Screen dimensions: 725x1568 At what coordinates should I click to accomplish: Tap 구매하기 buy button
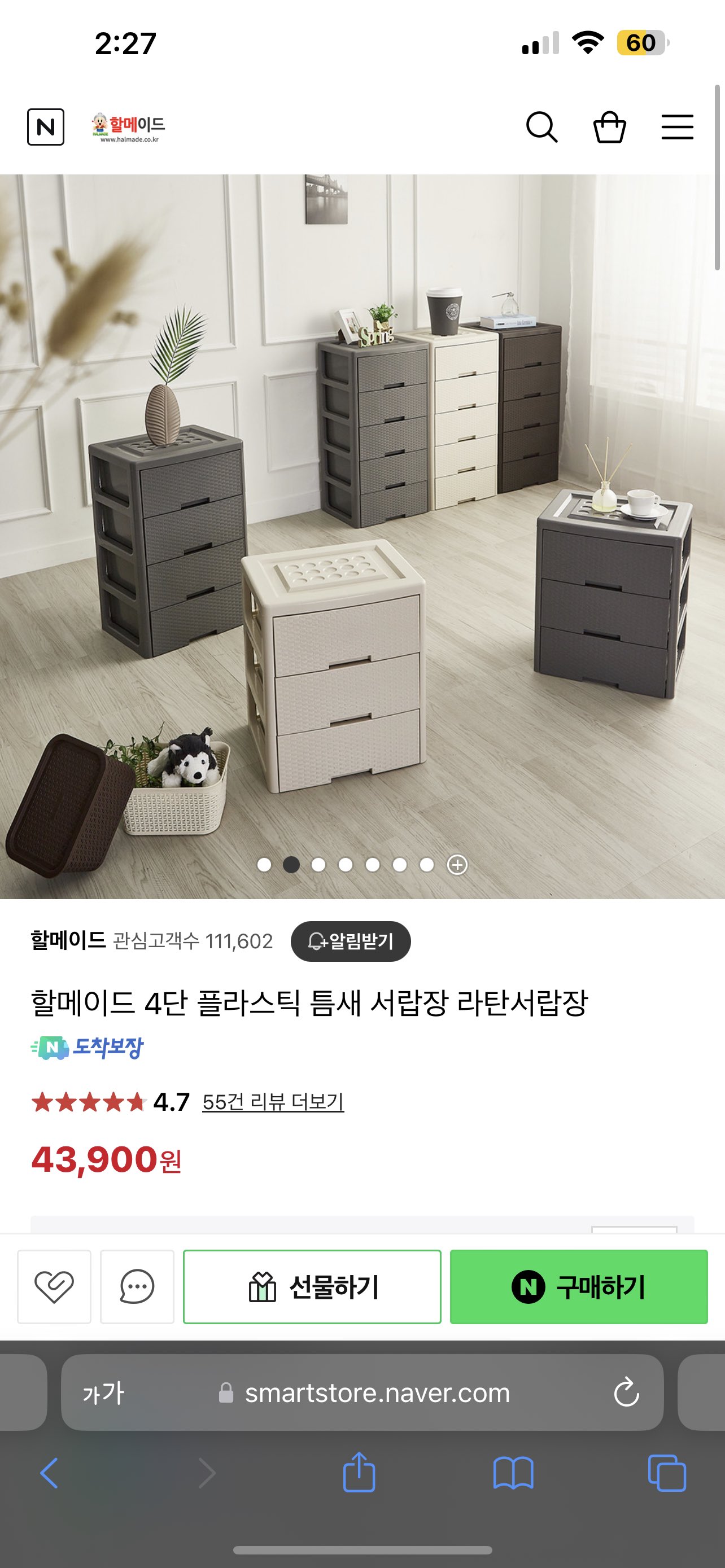(x=578, y=1286)
